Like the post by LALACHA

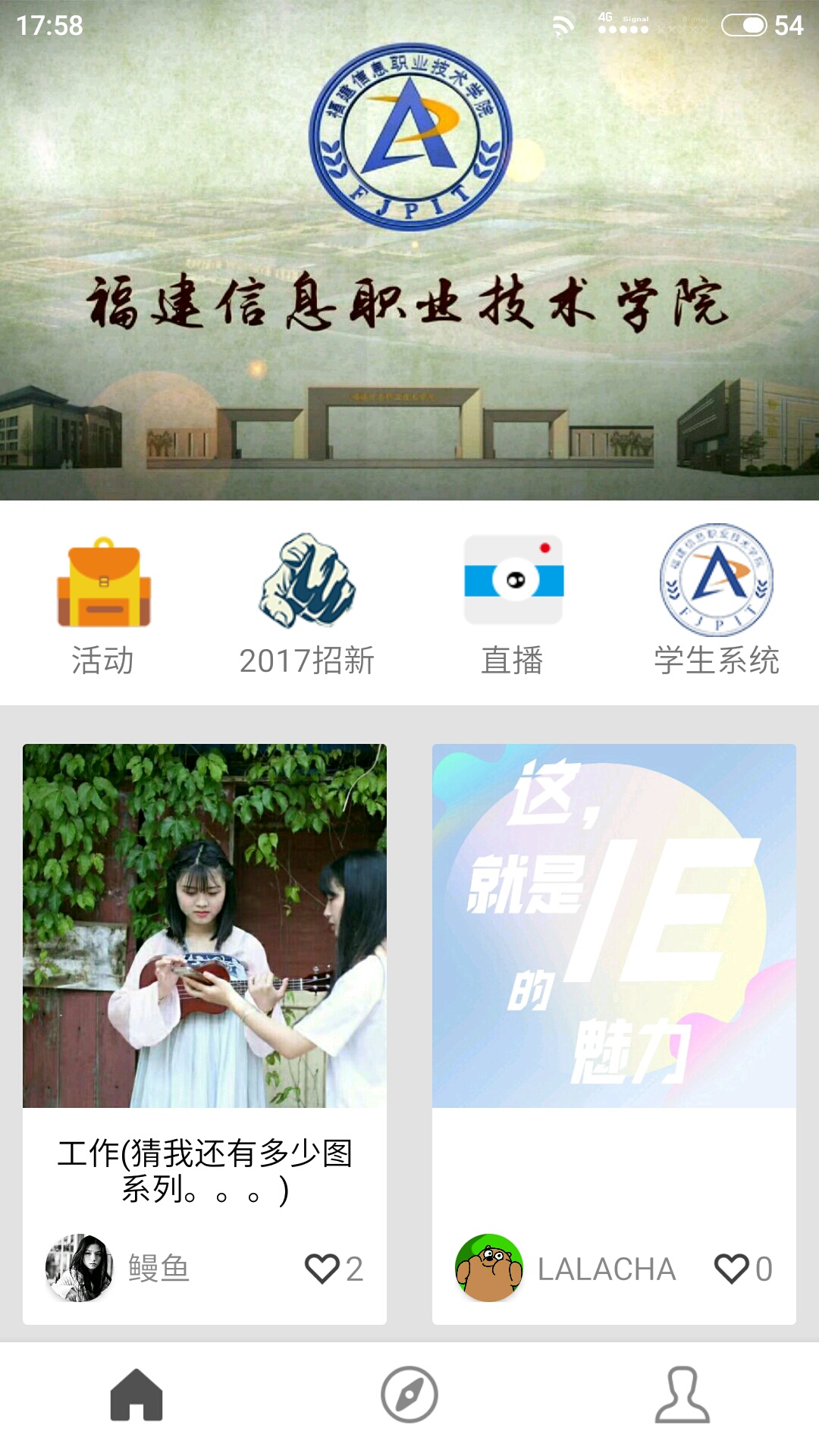click(x=732, y=1269)
